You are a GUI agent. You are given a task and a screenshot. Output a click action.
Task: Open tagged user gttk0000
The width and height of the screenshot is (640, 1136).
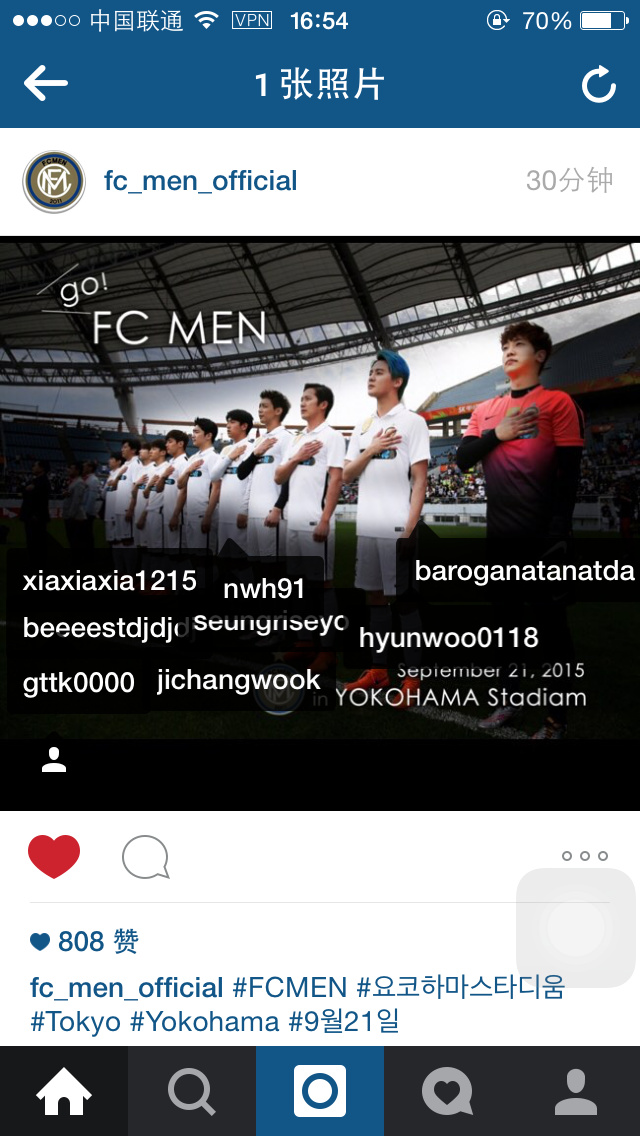[79, 683]
